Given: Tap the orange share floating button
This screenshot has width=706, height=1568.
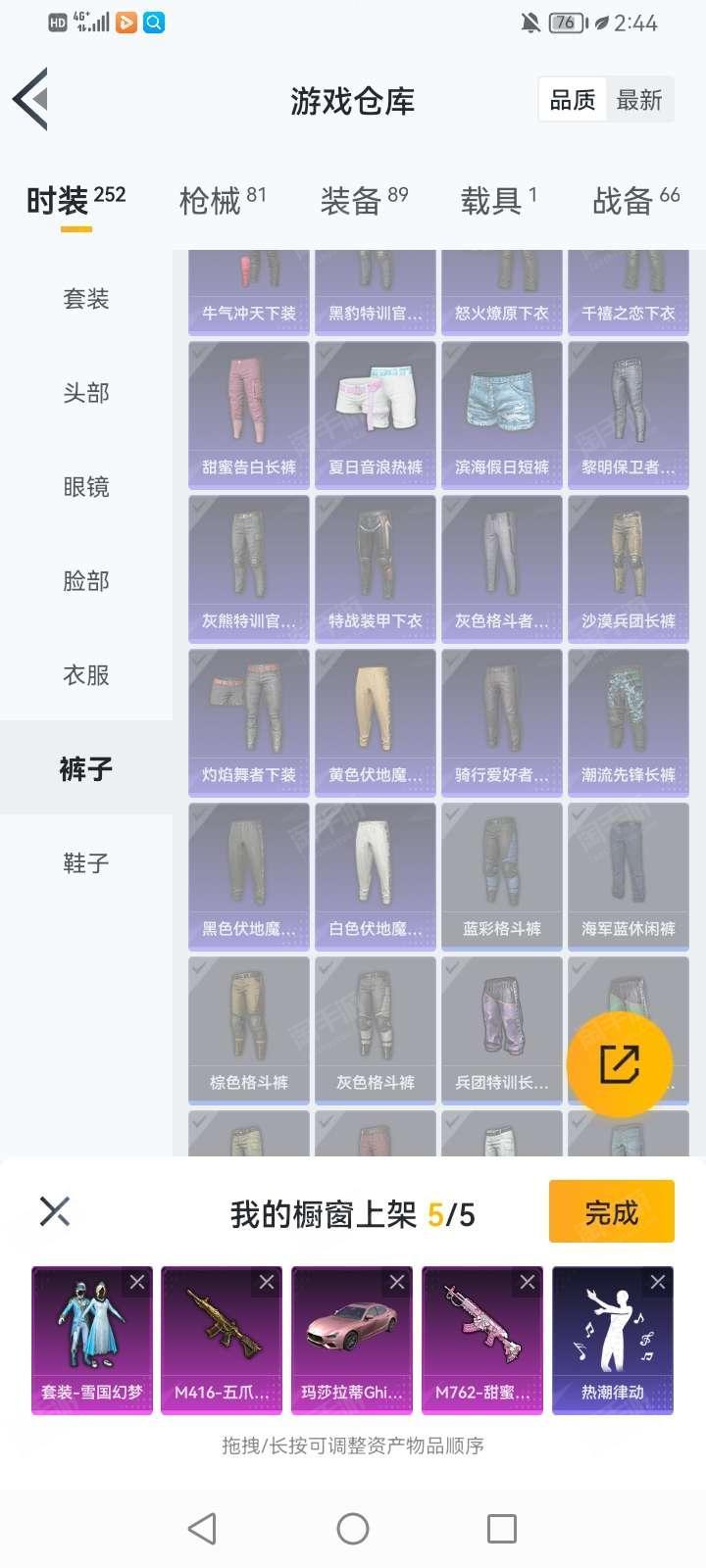Looking at the screenshot, I should tap(620, 1065).
